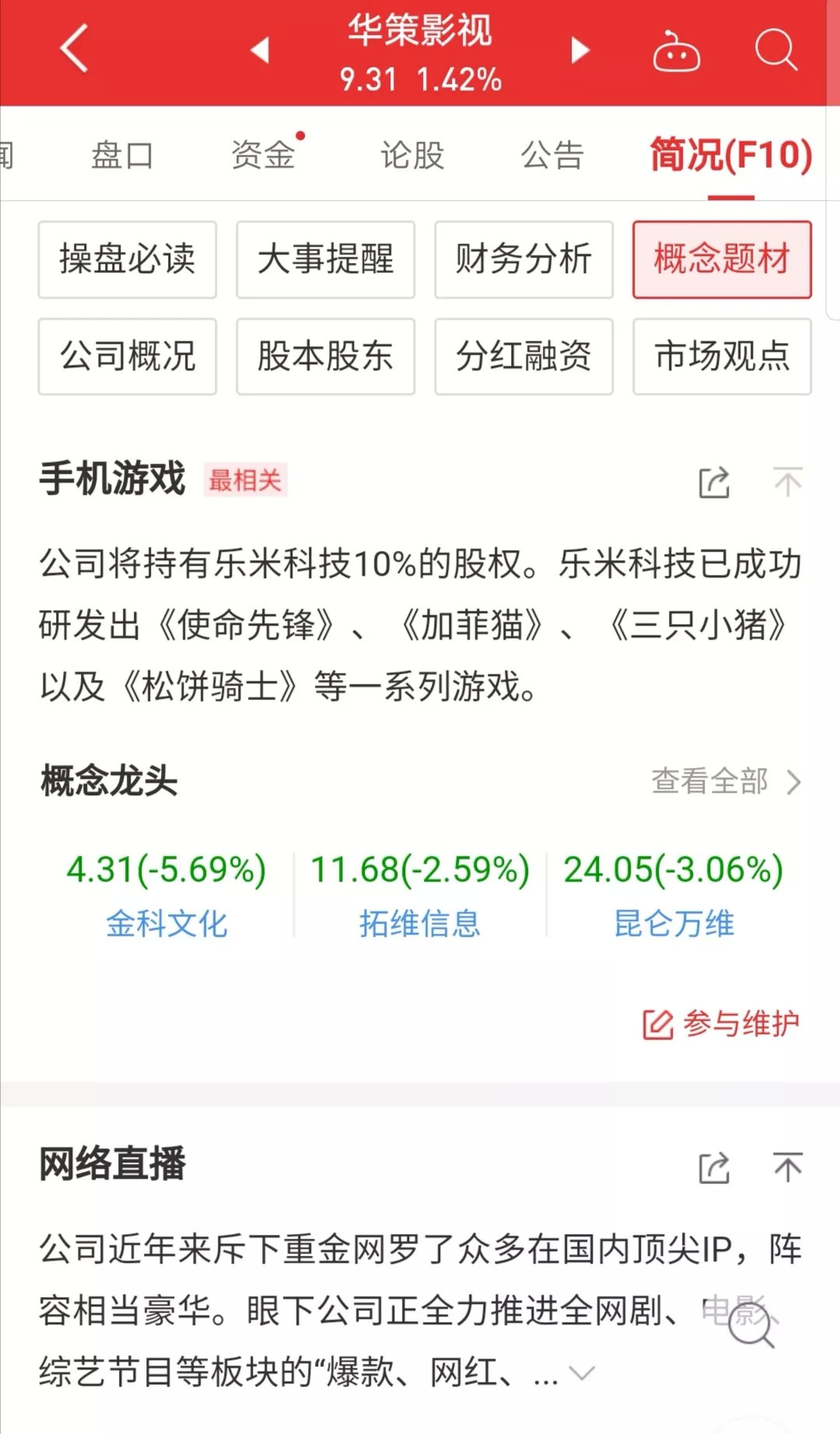Tap 参与维护 to contribute edits
Screen dimensions: 840x1434
[x=722, y=1024]
